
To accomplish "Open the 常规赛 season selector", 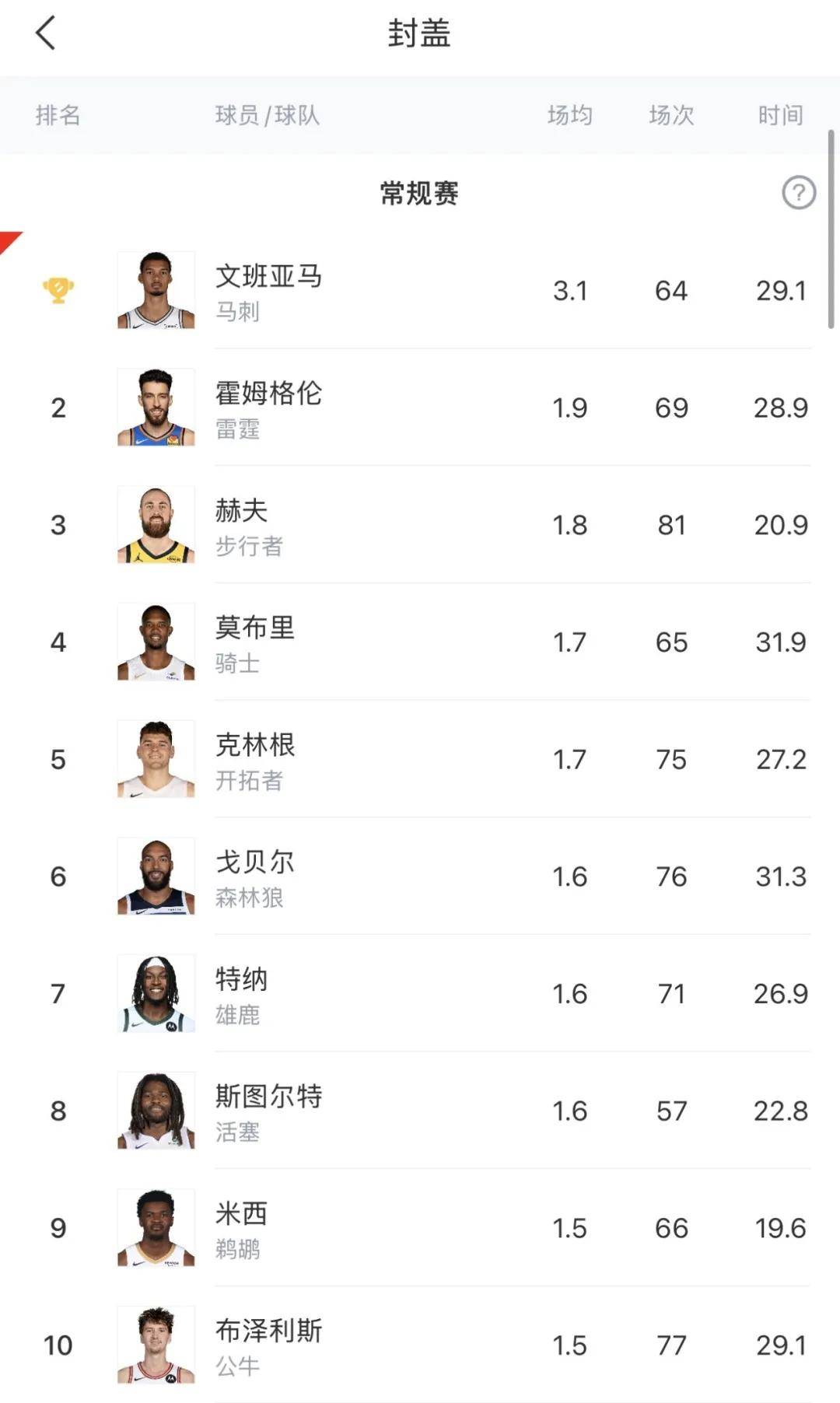I will point(420,193).
